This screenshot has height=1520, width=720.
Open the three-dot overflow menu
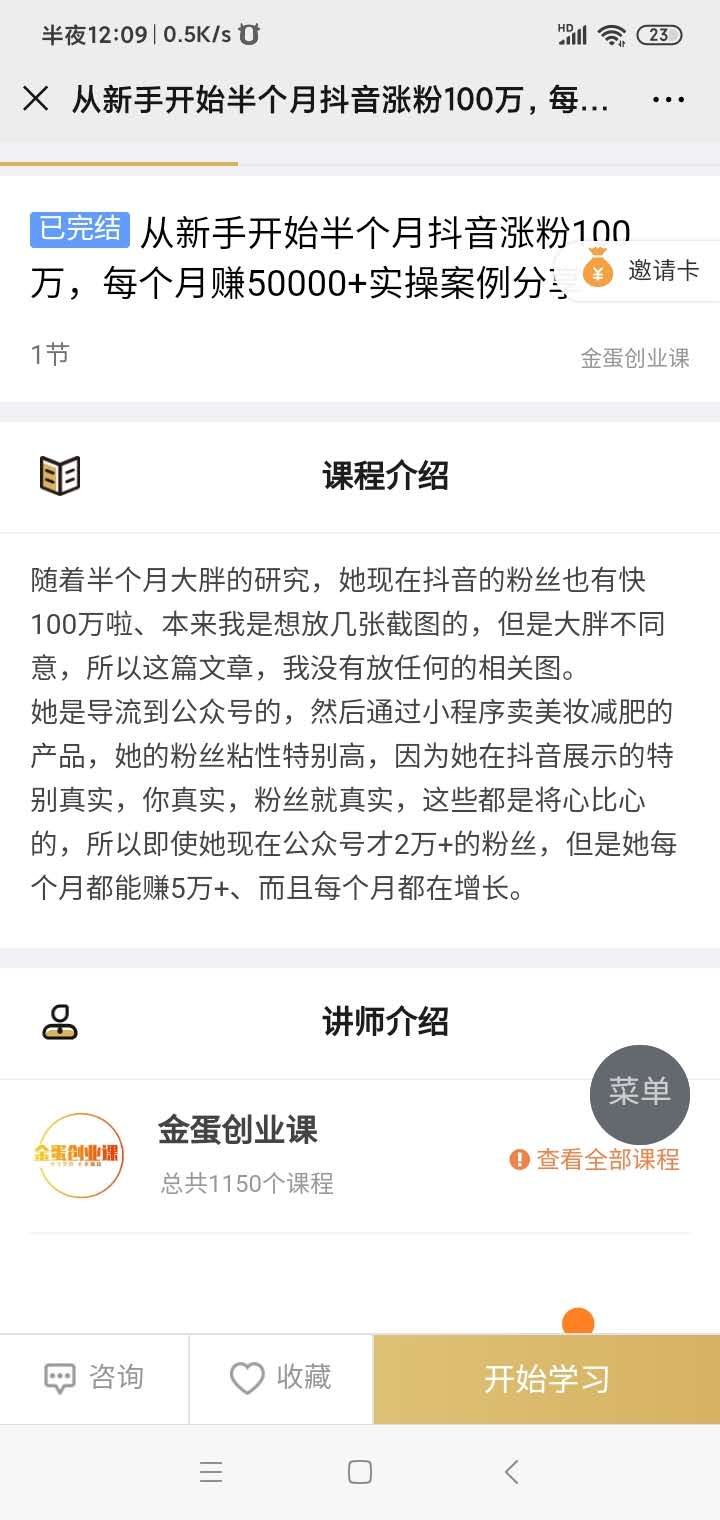(x=668, y=99)
